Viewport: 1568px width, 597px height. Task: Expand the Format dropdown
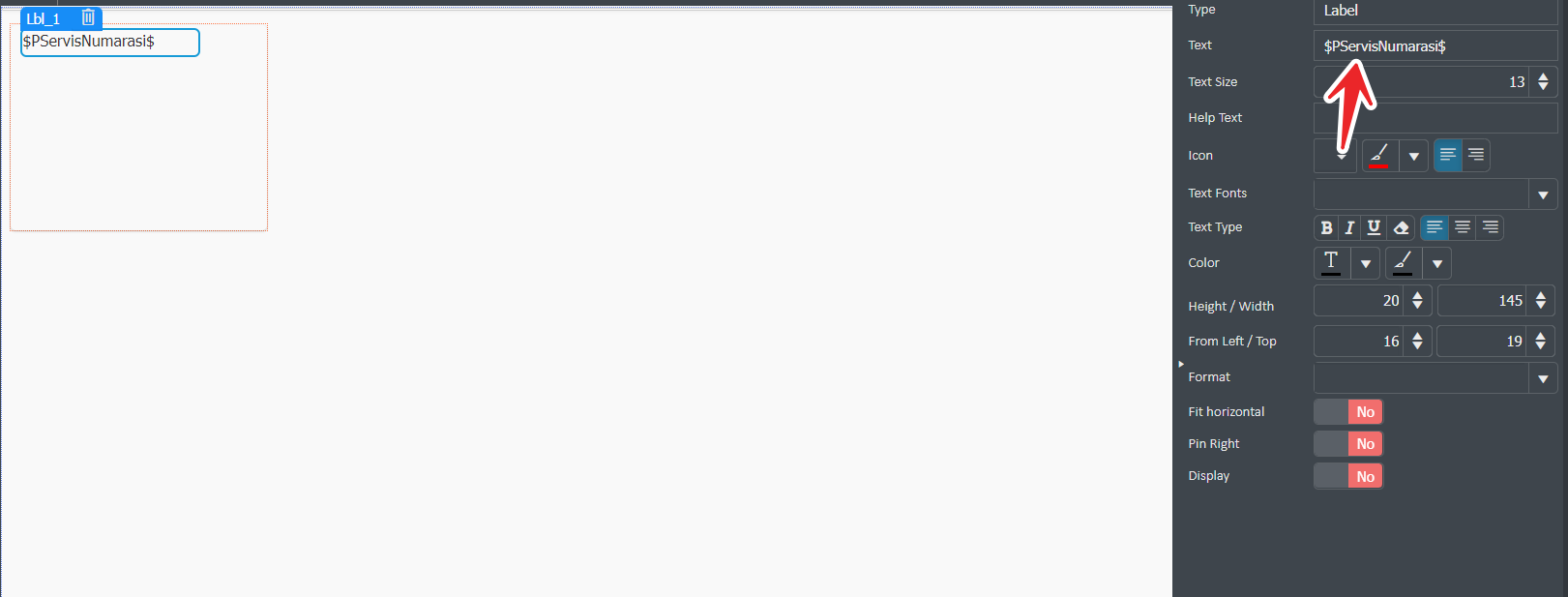[1543, 378]
